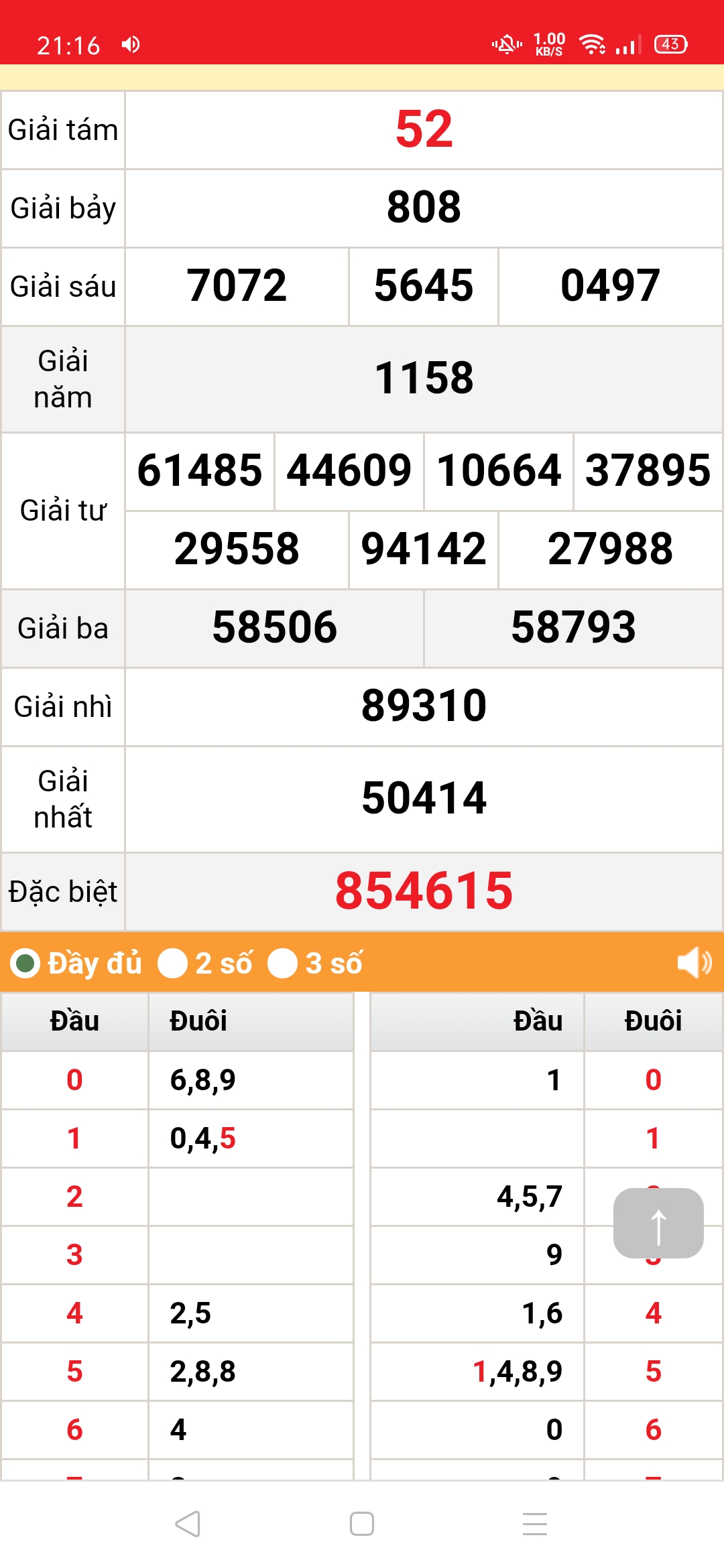This screenshot has height=1568, width=724.
Task: Choose the 2 số display option
Action: tap(173, 964)
